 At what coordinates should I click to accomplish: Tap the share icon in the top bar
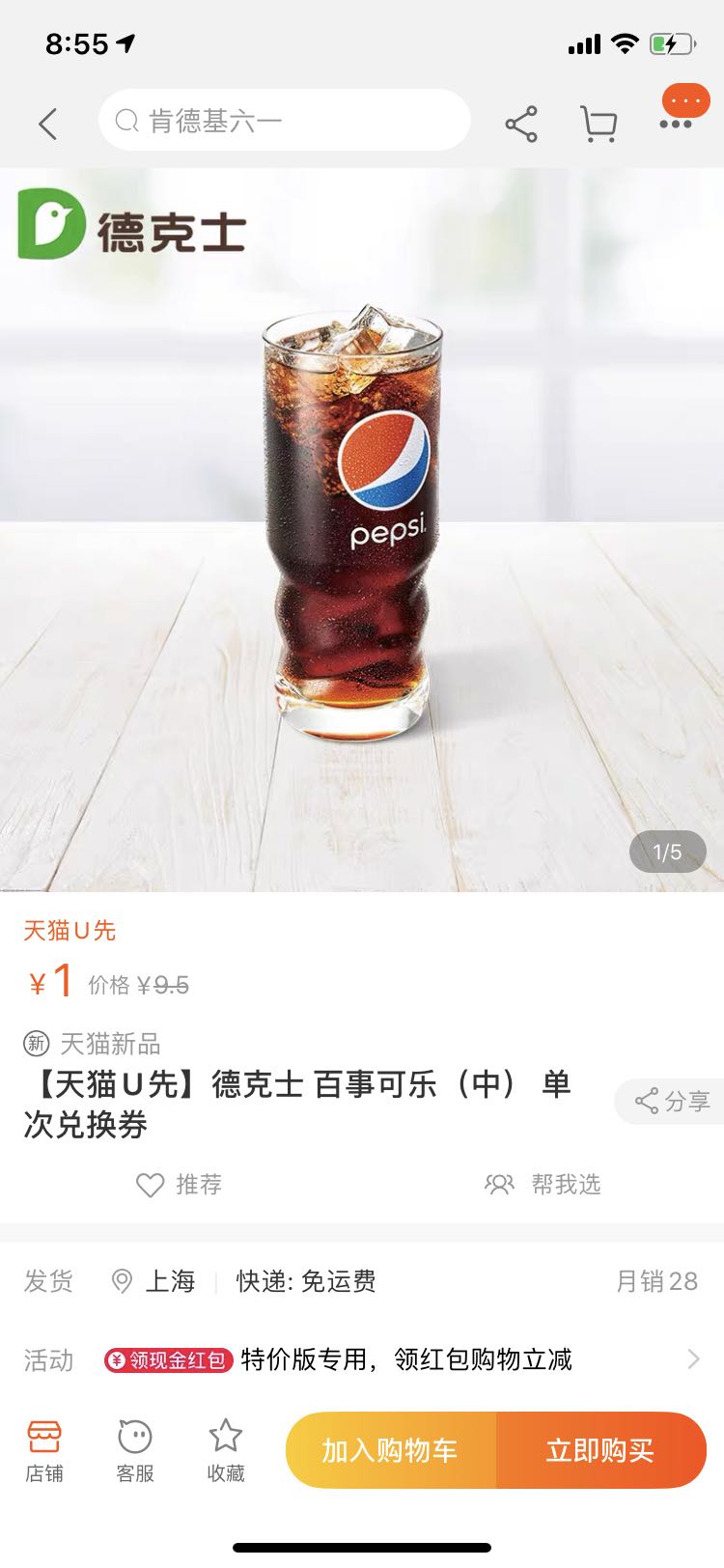pos(520,124)
